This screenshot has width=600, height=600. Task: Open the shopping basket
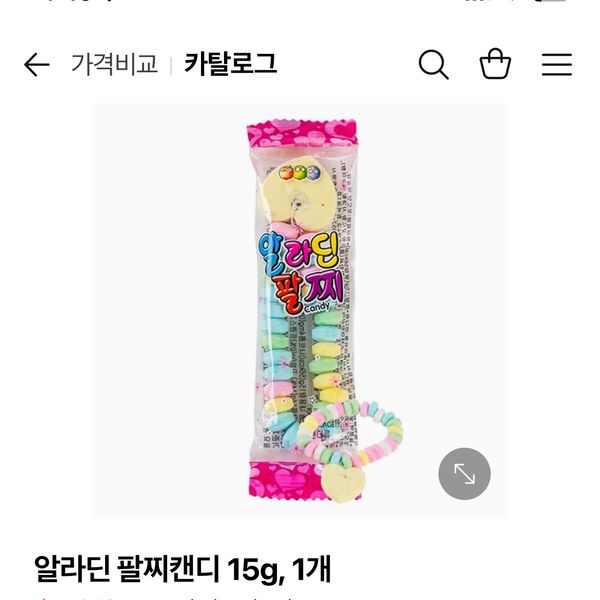click(495, 65)
